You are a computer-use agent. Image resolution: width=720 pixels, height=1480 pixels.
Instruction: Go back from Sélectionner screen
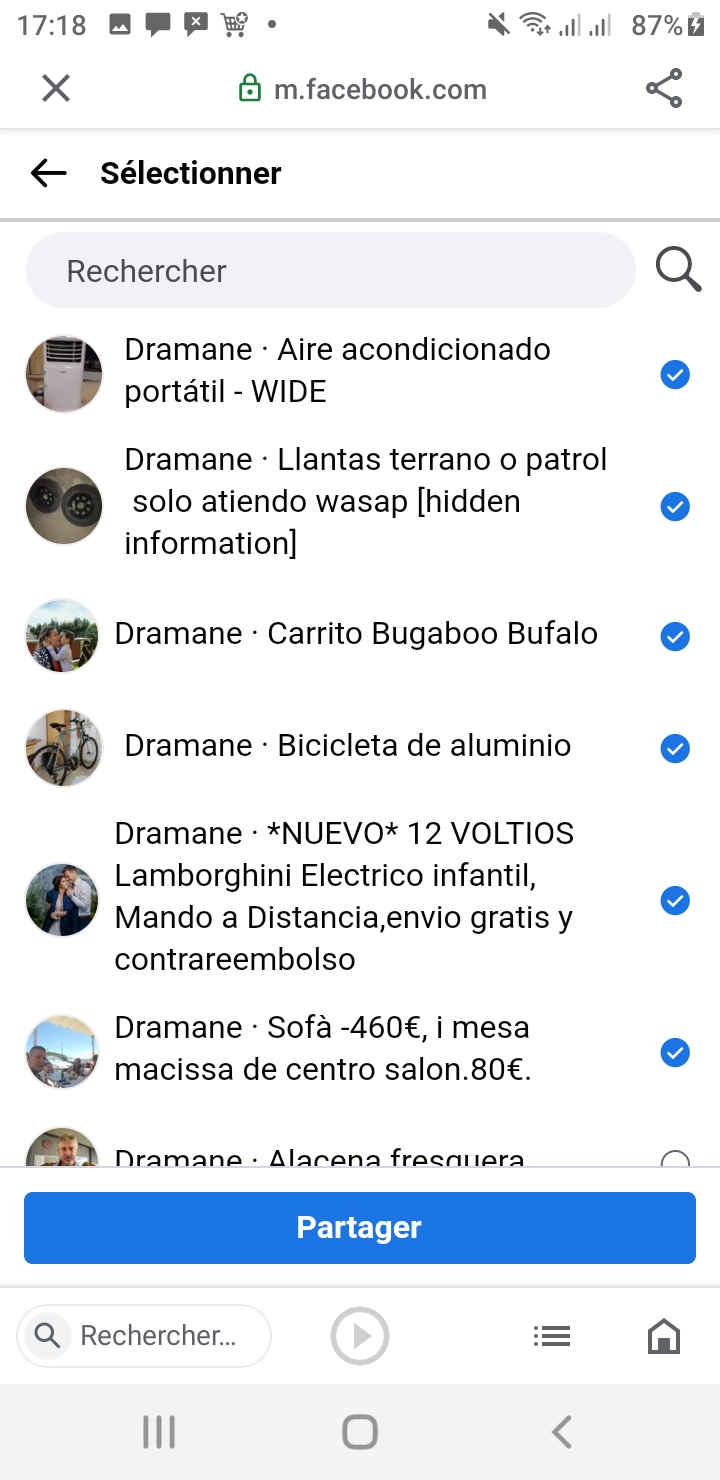point(48,173)
